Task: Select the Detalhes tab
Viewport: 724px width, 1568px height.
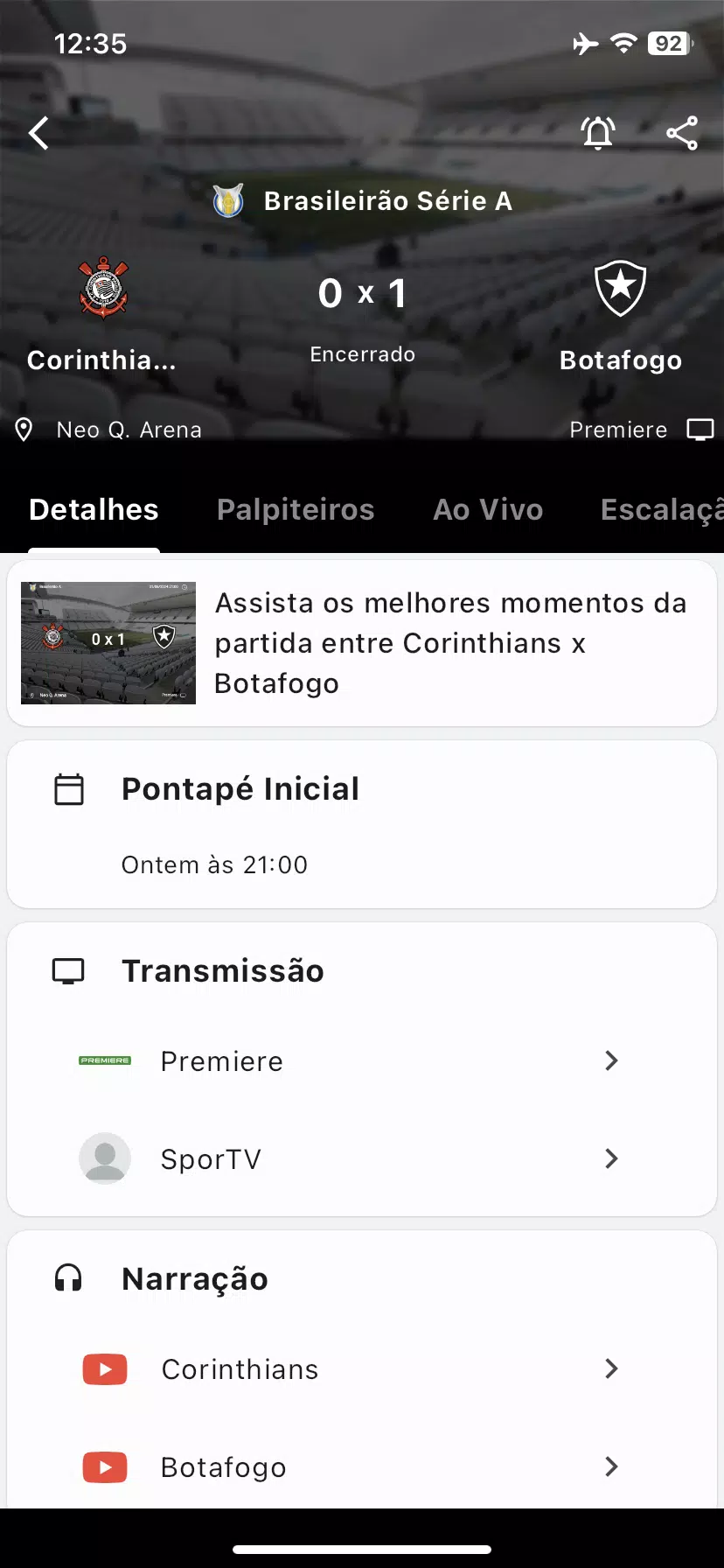Action: [94, 510]
